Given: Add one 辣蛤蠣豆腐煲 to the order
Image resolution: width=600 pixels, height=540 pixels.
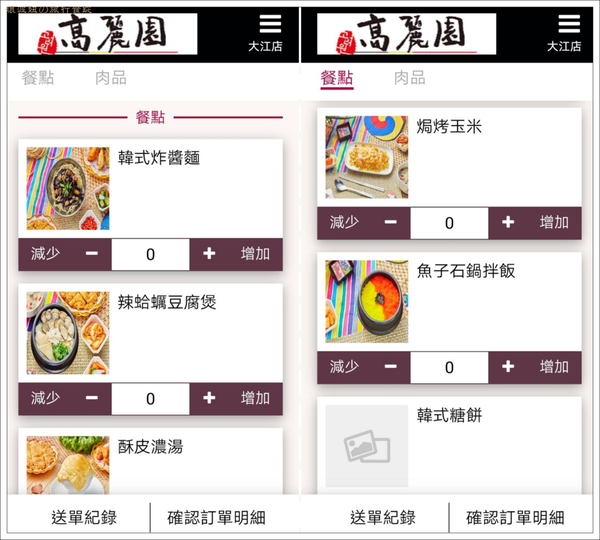Looking at the screenshot, I should point(209,398).
